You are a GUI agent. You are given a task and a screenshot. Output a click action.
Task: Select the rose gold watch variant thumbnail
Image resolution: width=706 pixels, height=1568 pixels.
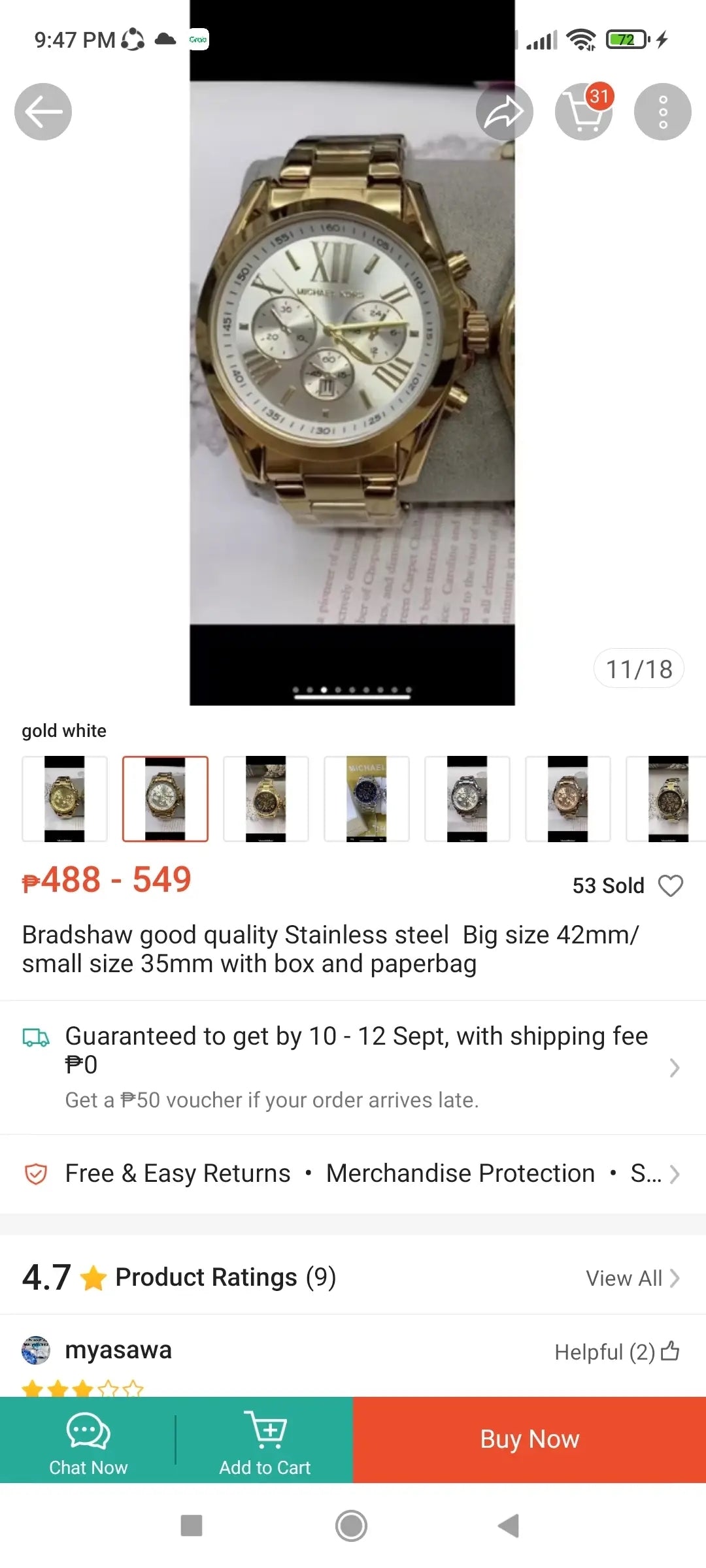pyautogui.click(x=568, y=798)
